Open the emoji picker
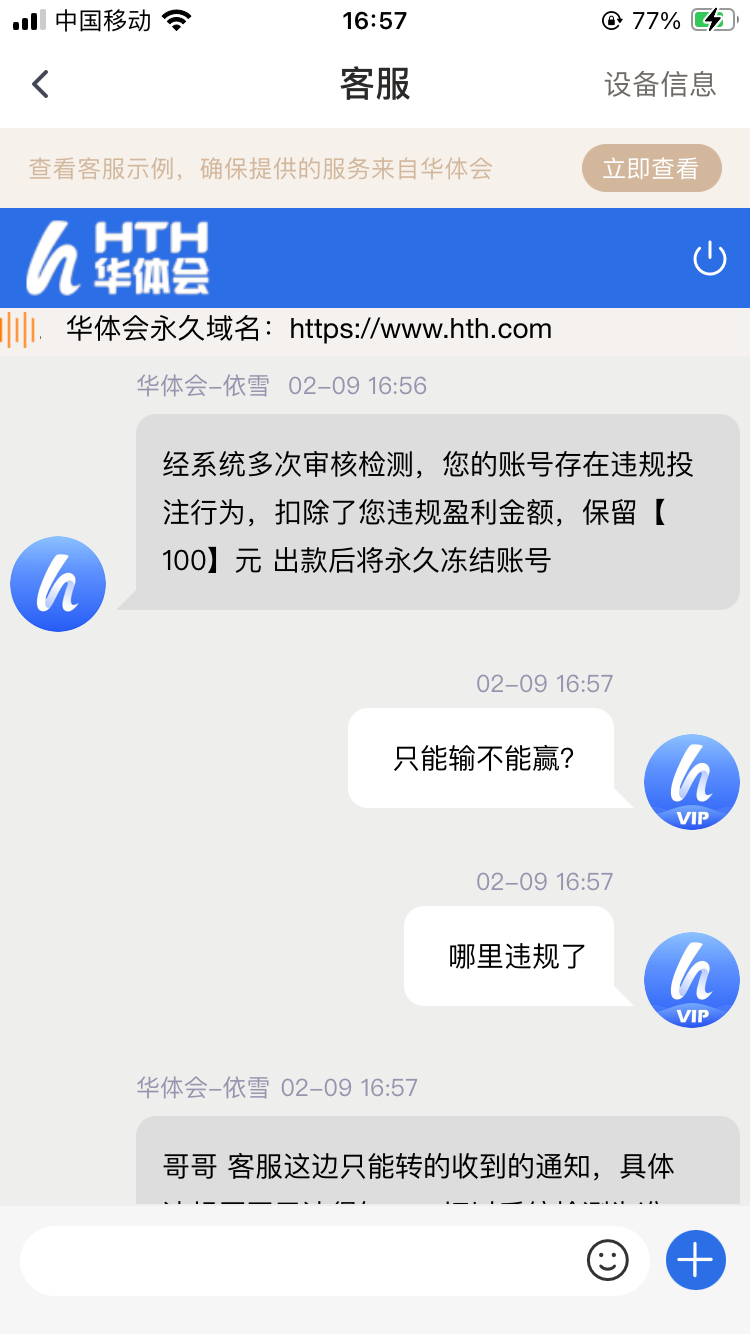750x1334 pixels. click(x=607, y=1260)
